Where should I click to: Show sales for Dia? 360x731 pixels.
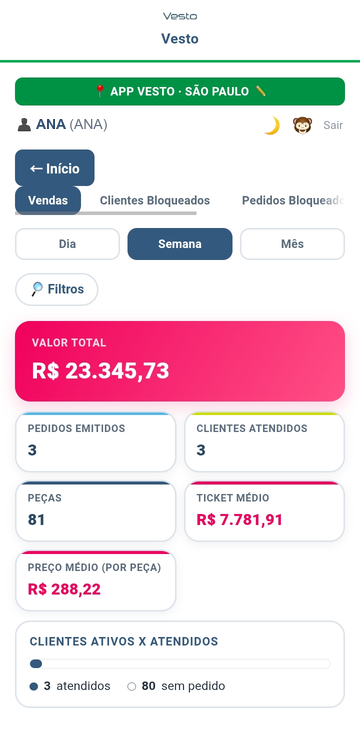(68, 244)
